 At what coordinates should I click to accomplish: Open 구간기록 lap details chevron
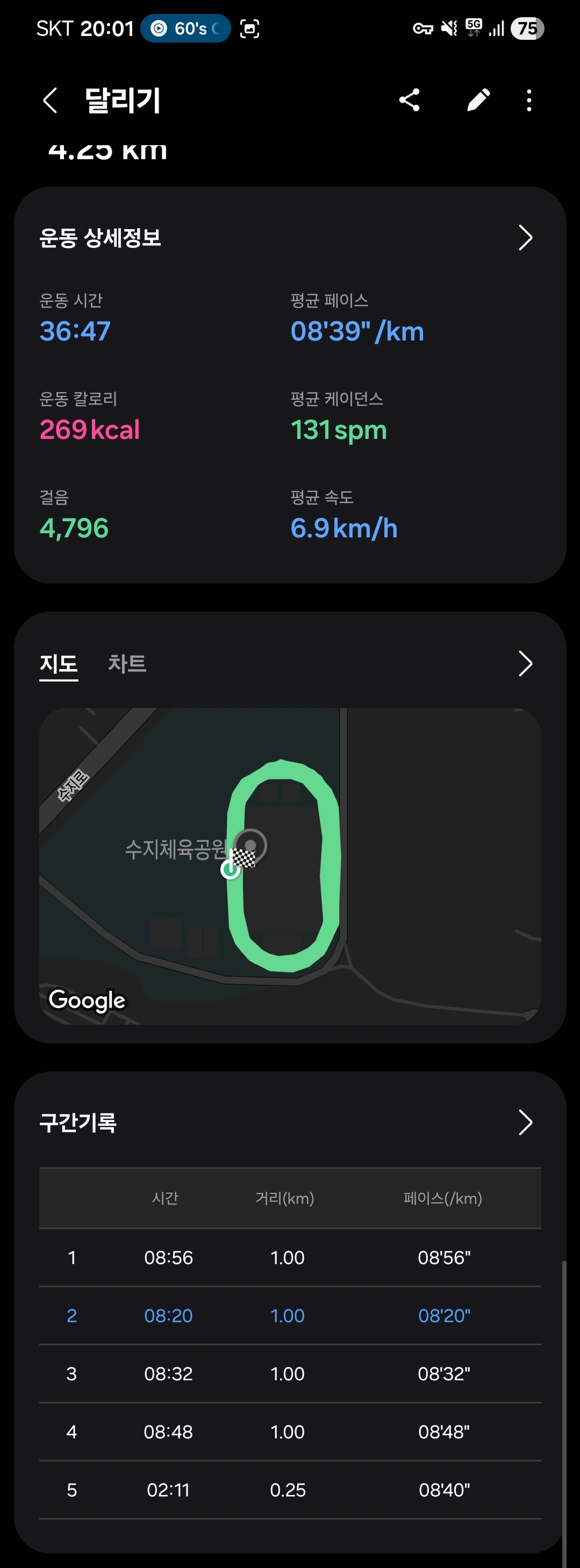coord(525,1123)
